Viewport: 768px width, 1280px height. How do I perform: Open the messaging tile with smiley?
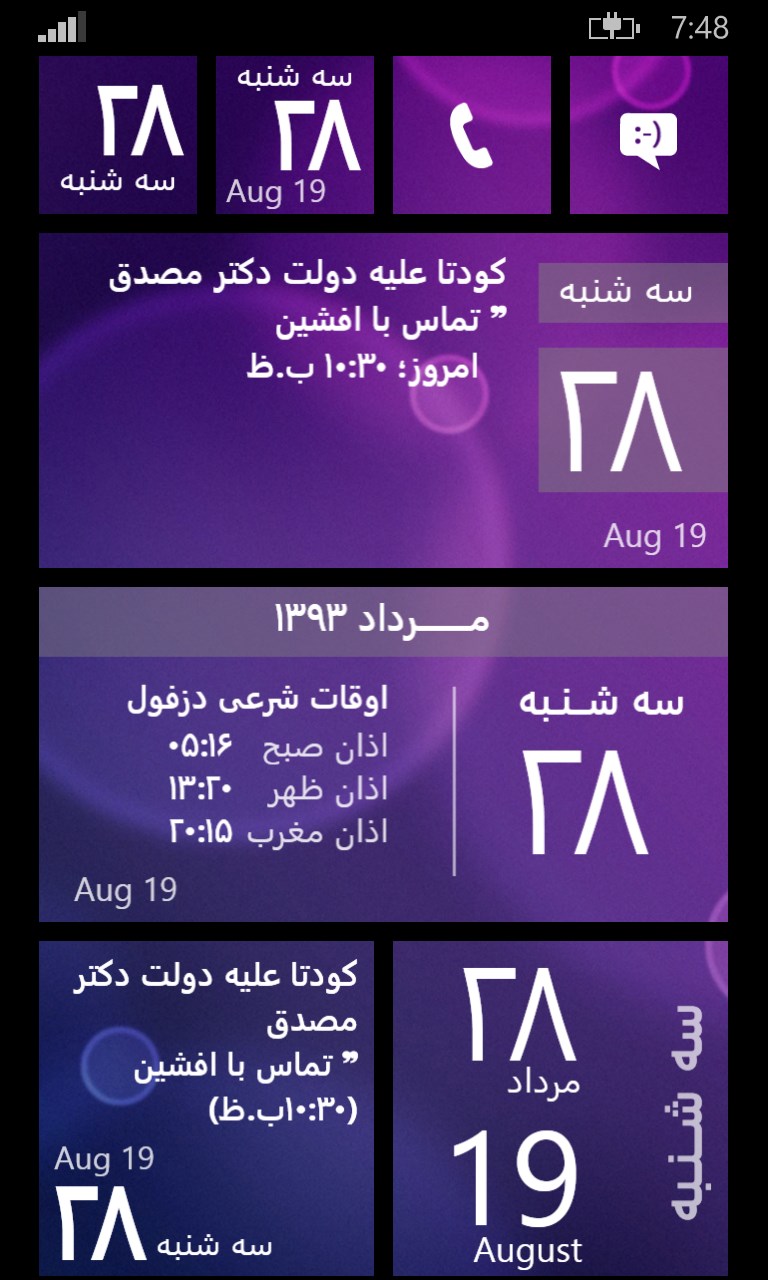(648, 135)
